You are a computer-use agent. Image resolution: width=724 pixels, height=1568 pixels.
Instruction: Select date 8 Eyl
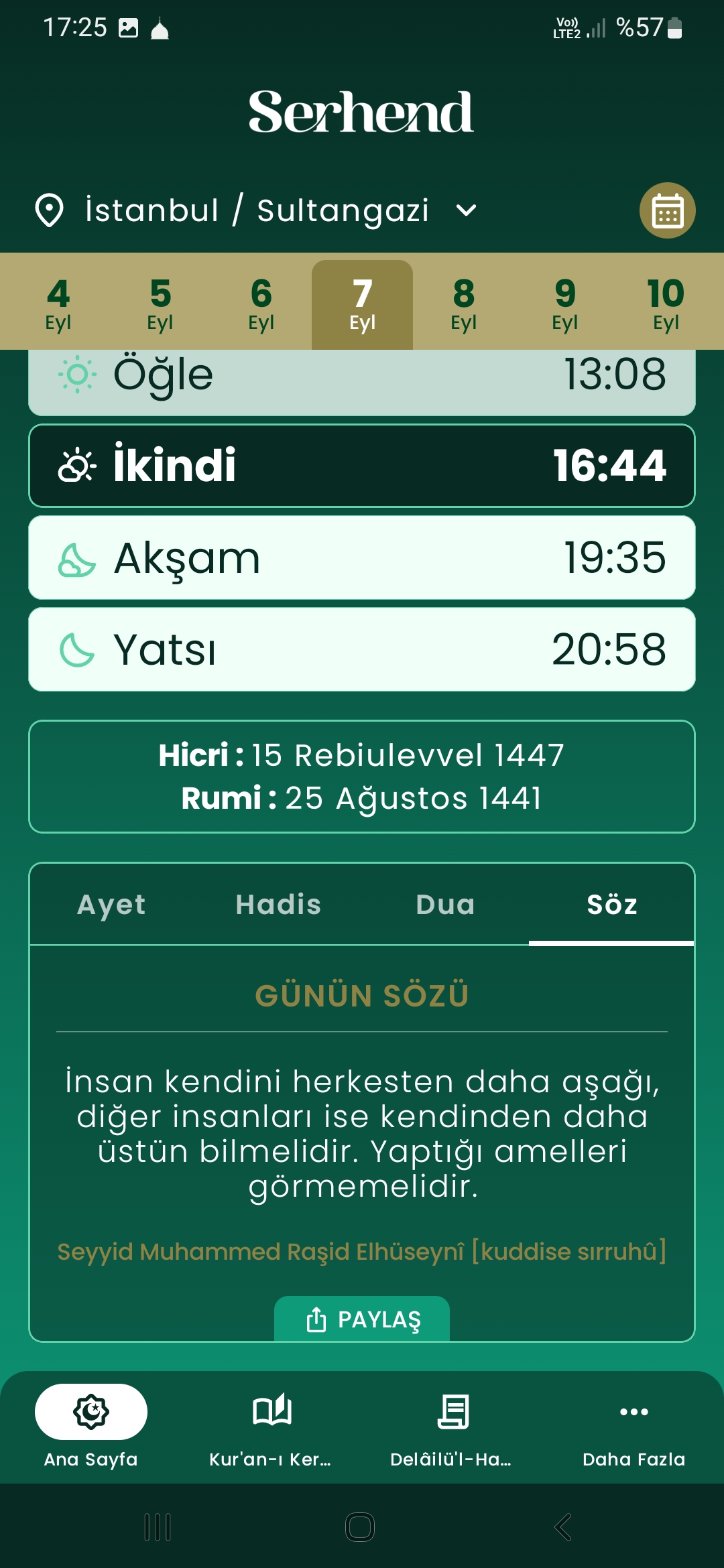(x=463, y=305)
